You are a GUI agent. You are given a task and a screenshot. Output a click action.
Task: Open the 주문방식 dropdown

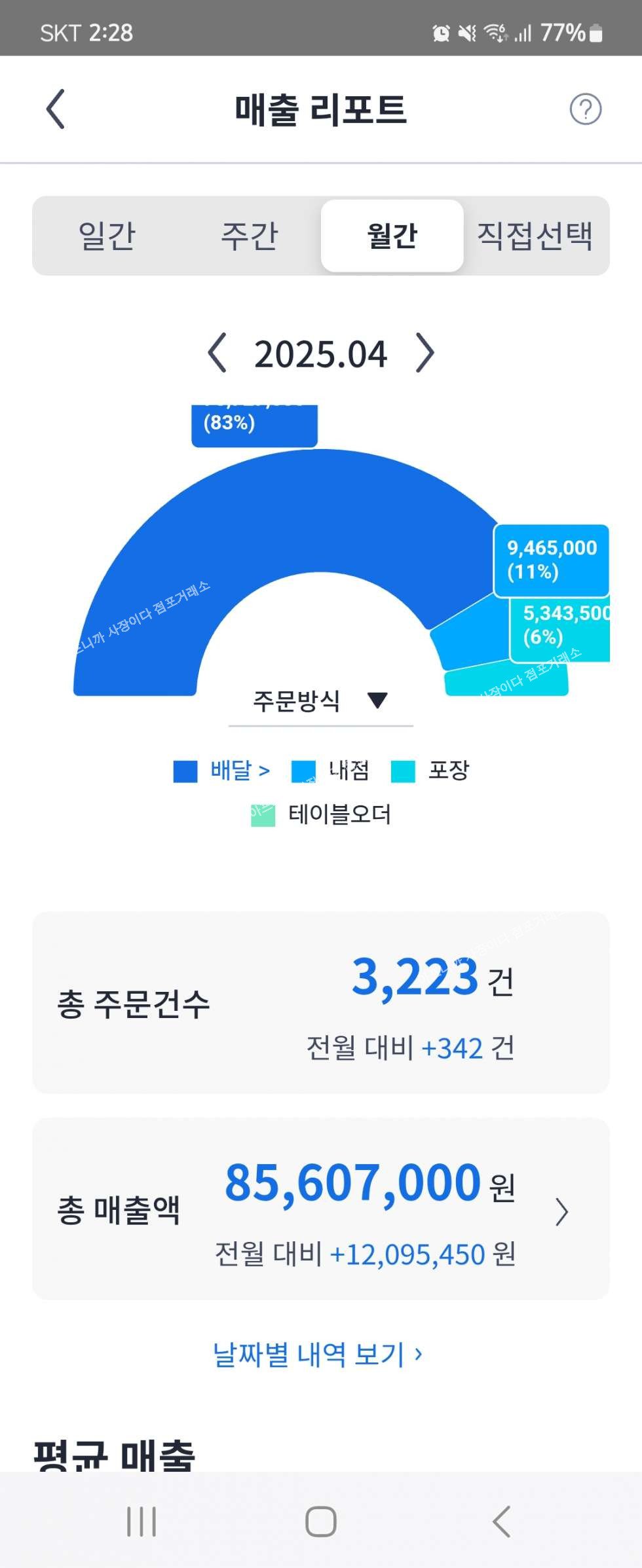[320, 701]
